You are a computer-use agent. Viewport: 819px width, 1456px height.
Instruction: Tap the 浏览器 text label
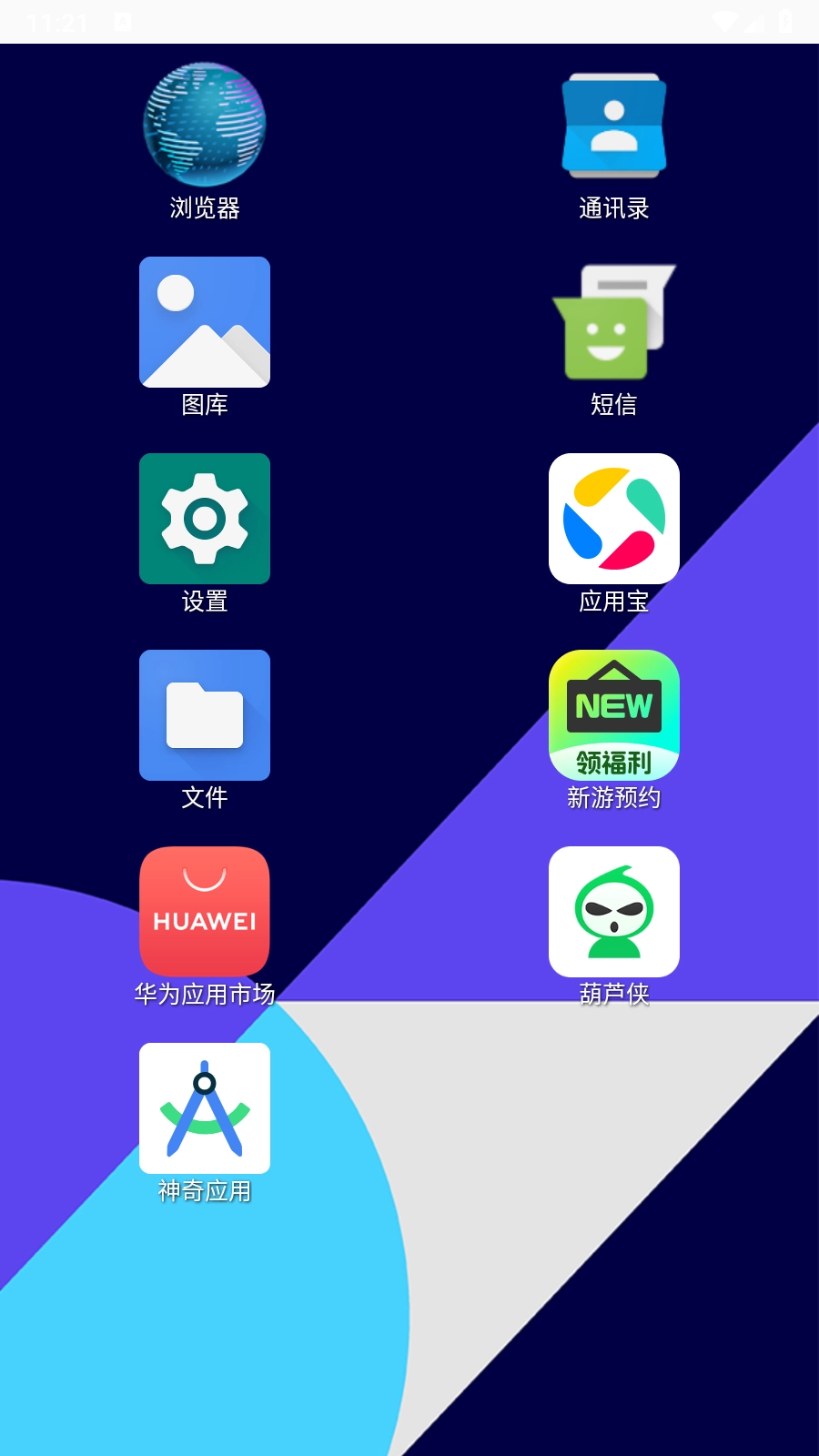tap(204, 207)
